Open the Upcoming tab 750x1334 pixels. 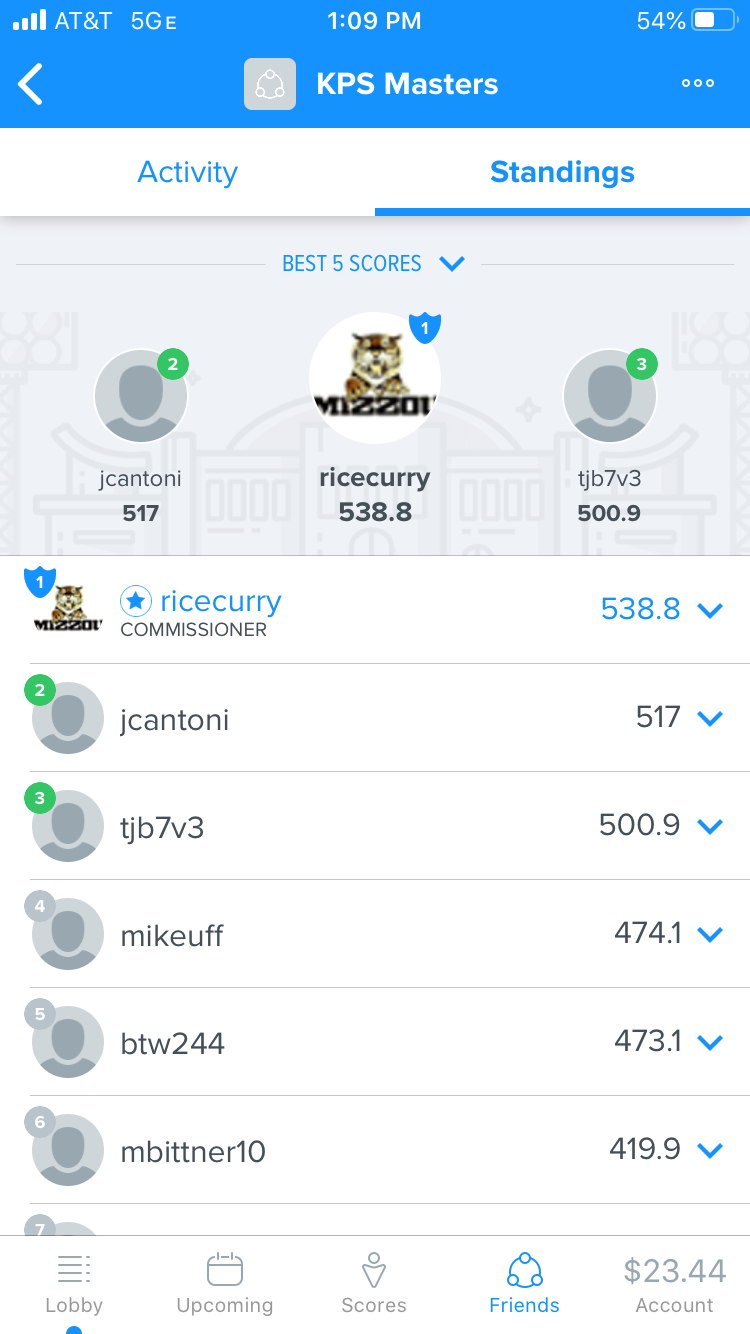[224, 1284]
